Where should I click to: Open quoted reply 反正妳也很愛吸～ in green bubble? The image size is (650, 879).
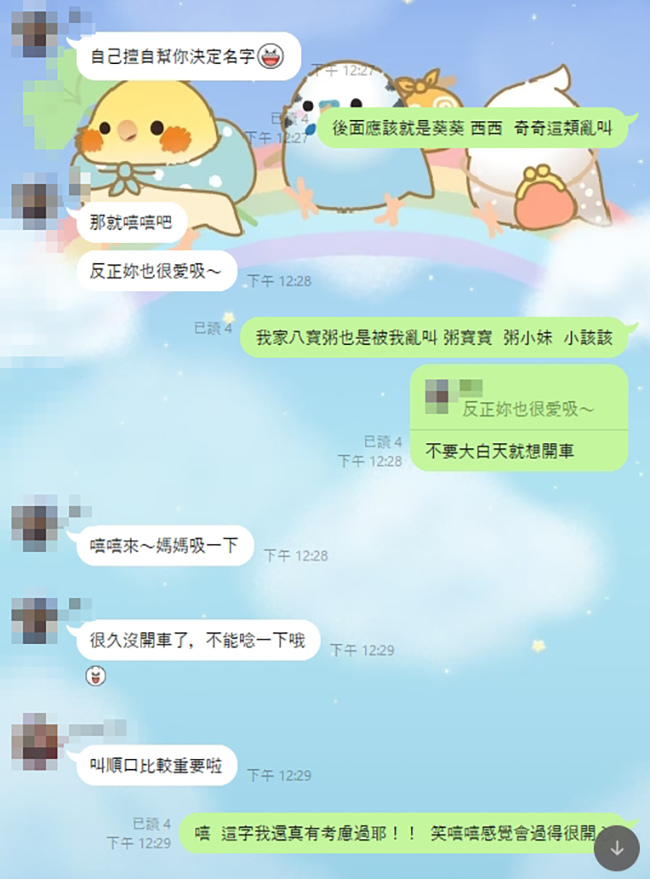518,400
